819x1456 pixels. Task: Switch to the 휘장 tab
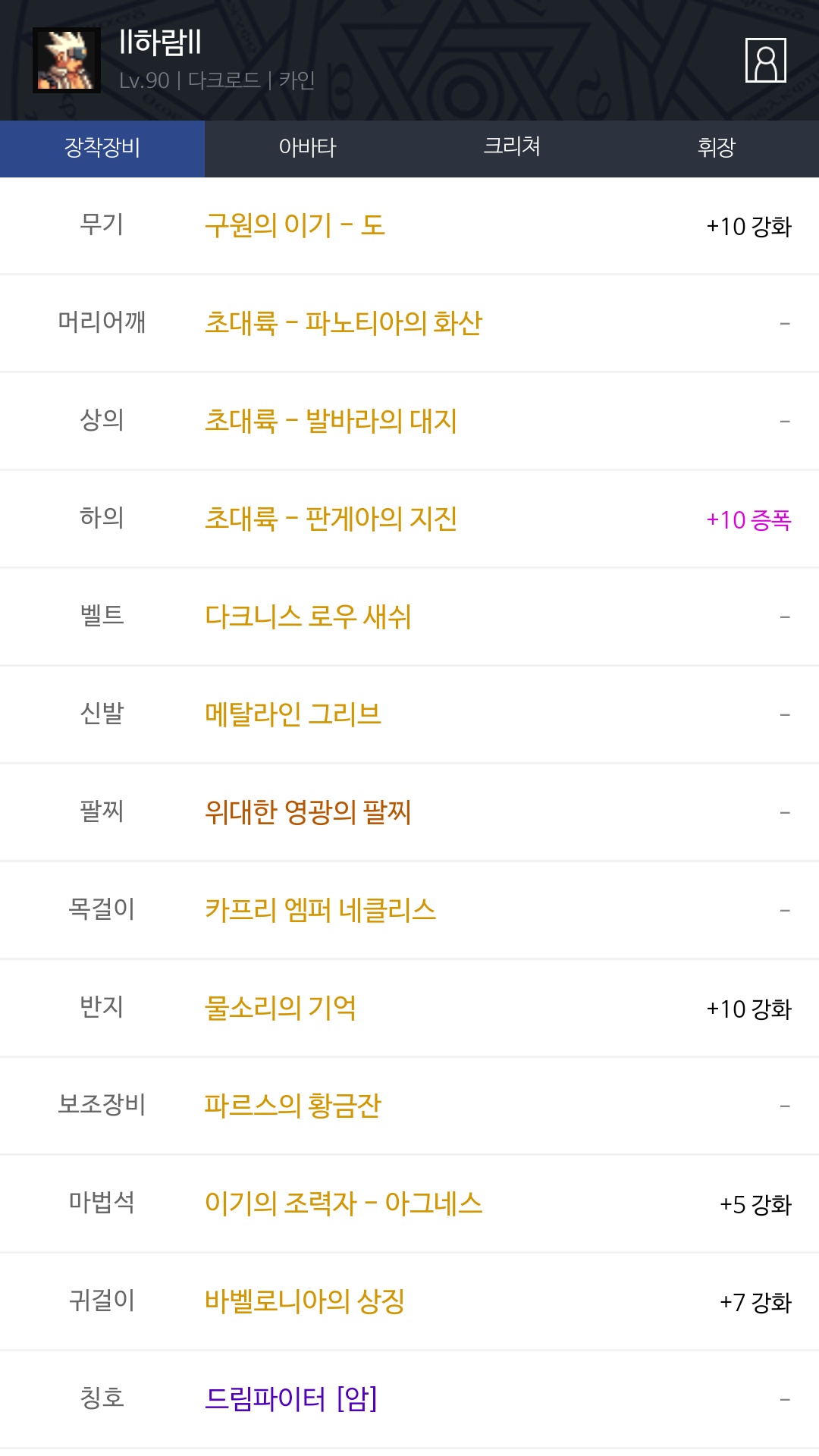717,148
